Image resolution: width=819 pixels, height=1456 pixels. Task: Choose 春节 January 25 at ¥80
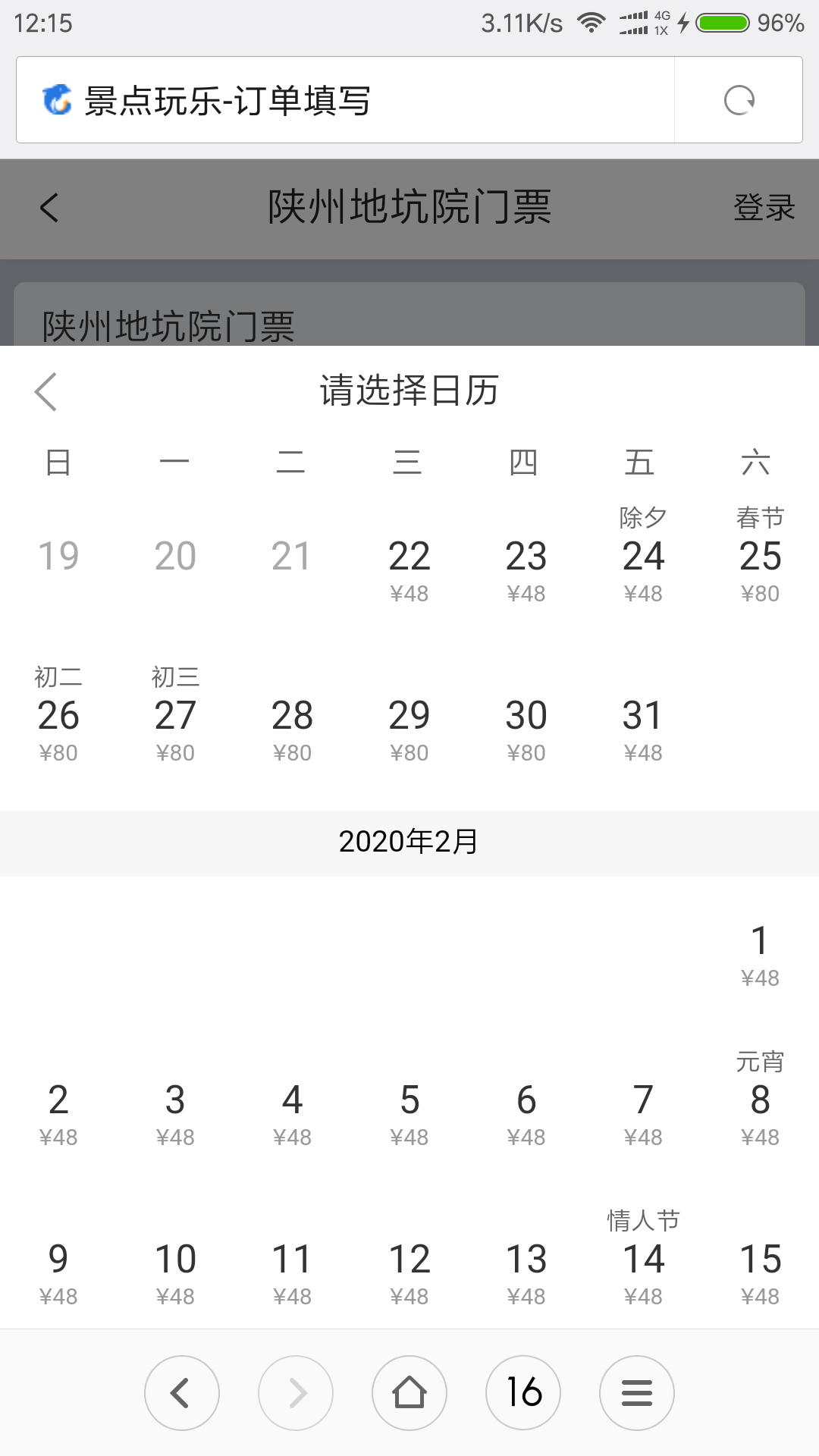pyautogui.click(x=760, y=557)
